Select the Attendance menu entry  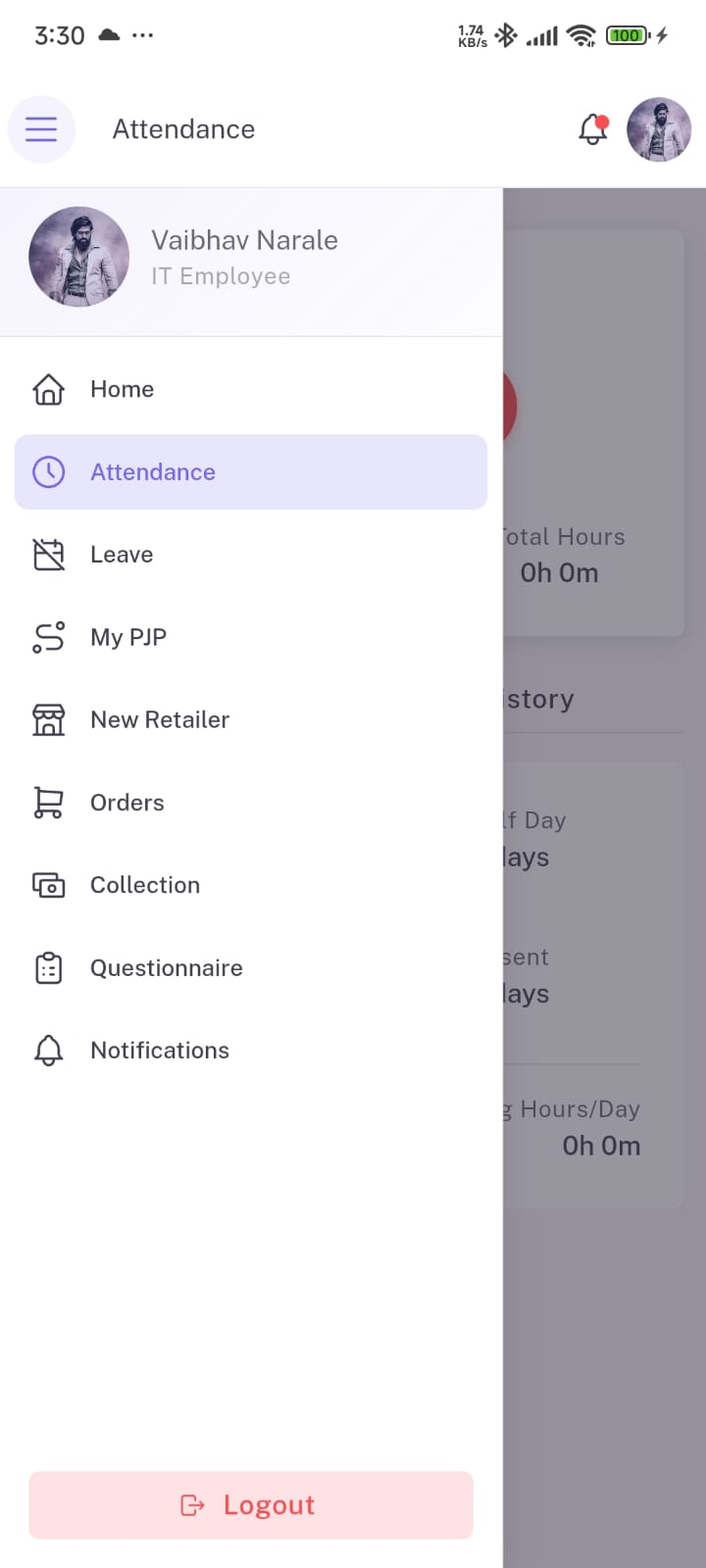click(x=153, y=471)
